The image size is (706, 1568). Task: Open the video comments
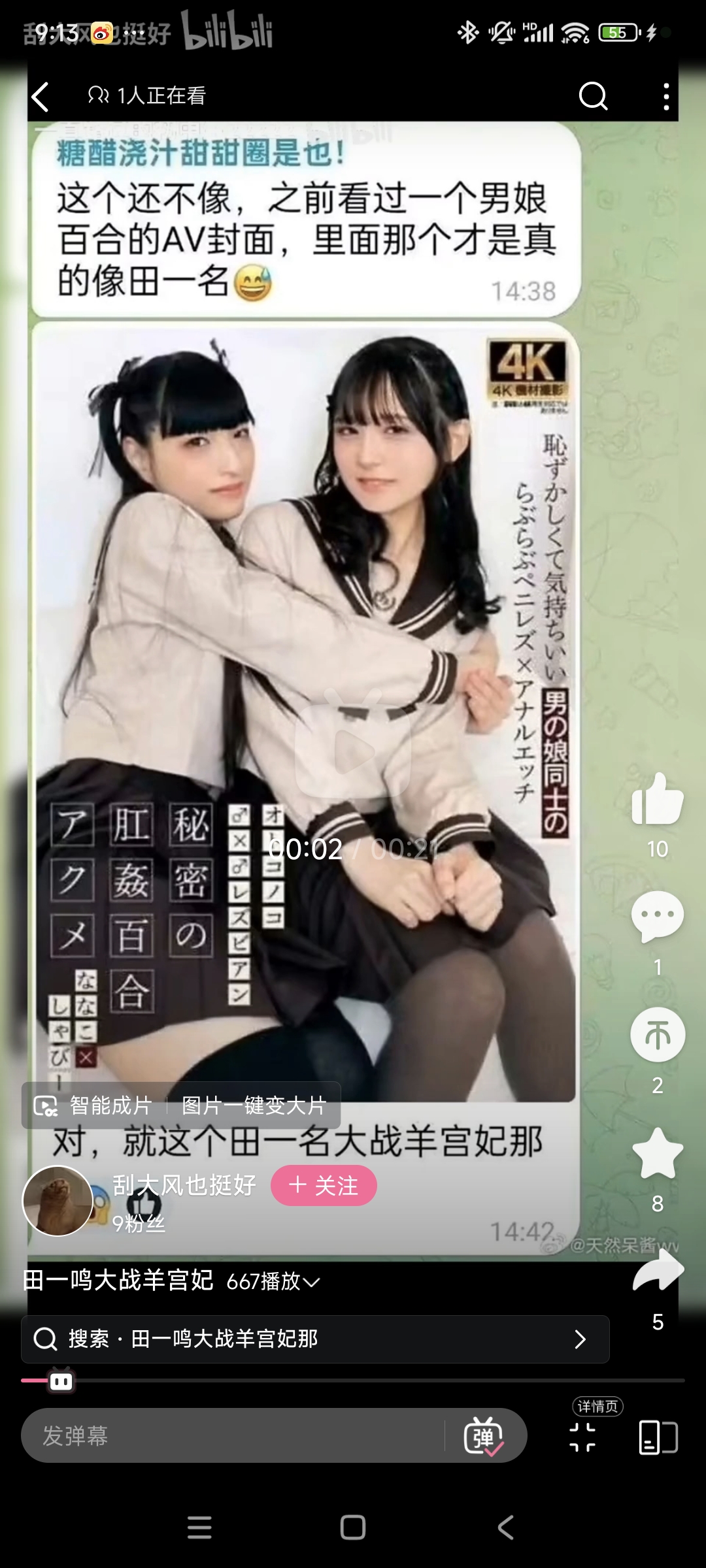click(657, 916)
